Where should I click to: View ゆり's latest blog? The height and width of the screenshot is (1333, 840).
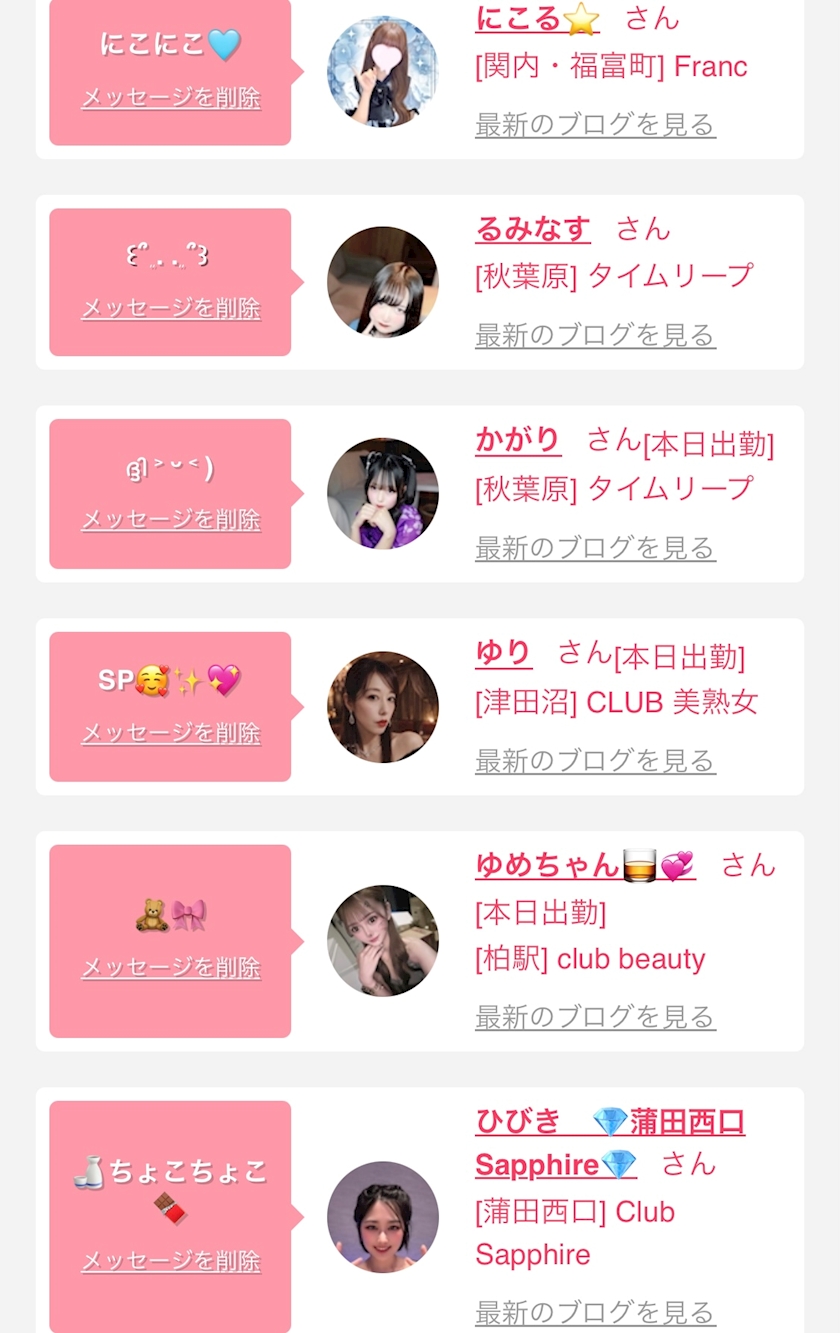point(595,761)
